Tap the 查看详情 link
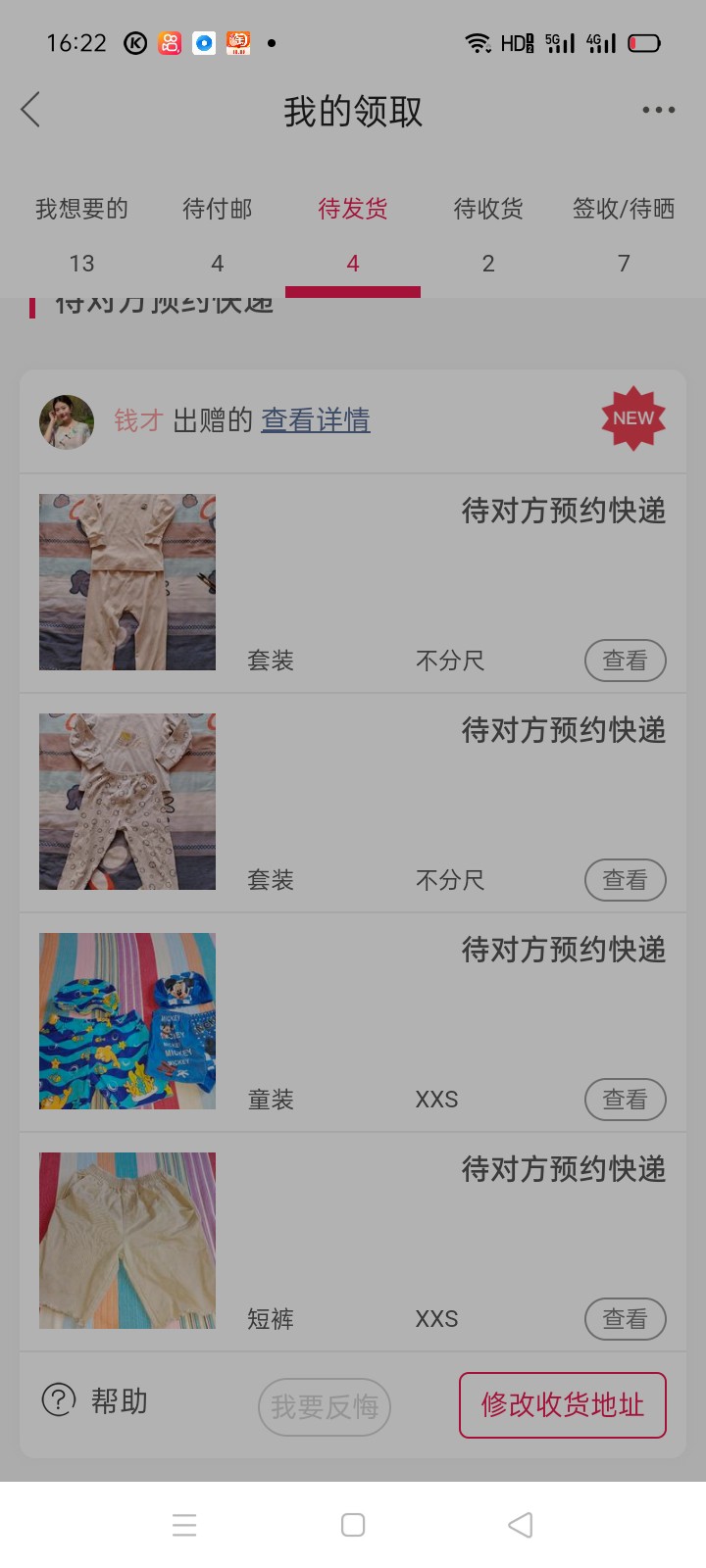 coord(315,420)
